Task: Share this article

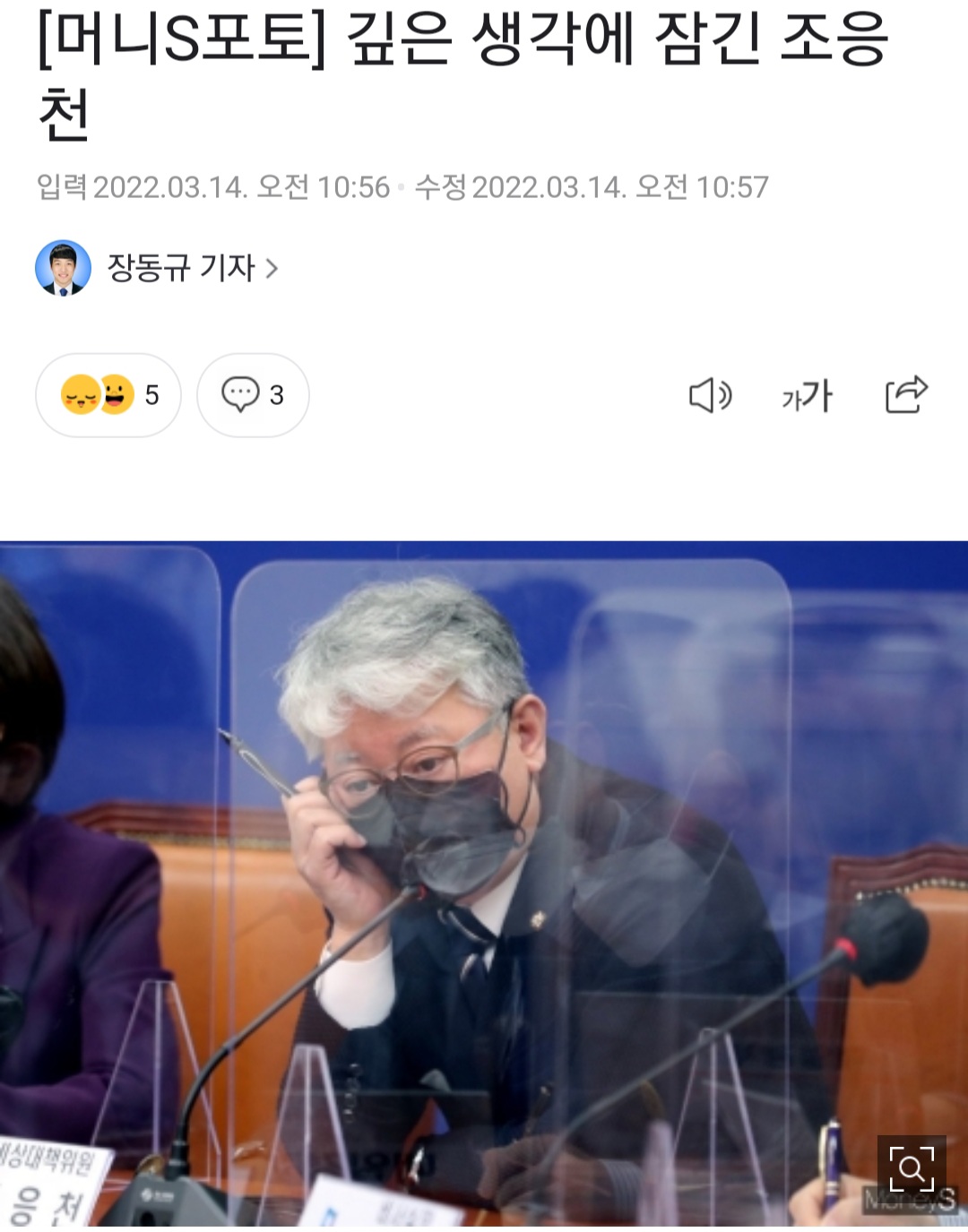Action: click(x=905, y=395)
